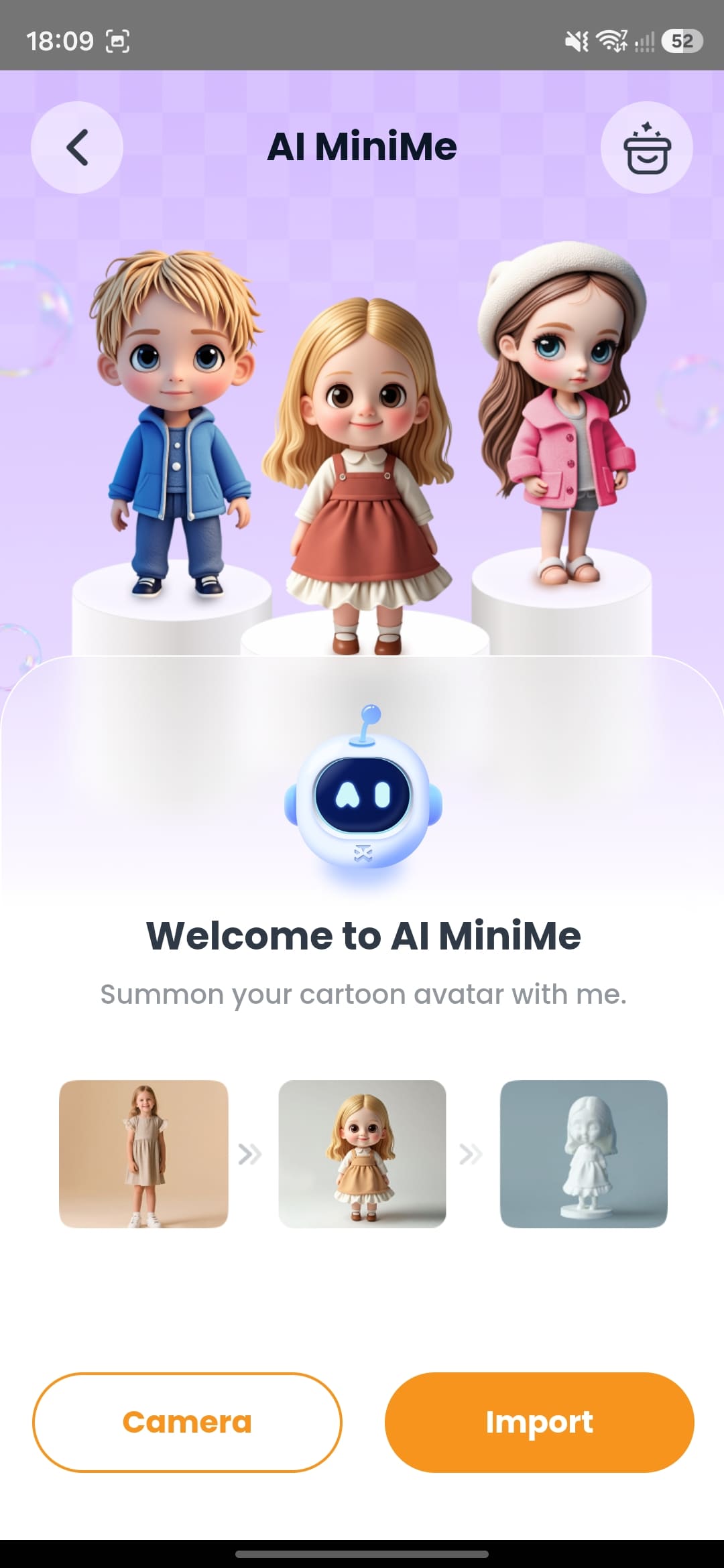Import a photo for the avatar

tap(539, 1422)
